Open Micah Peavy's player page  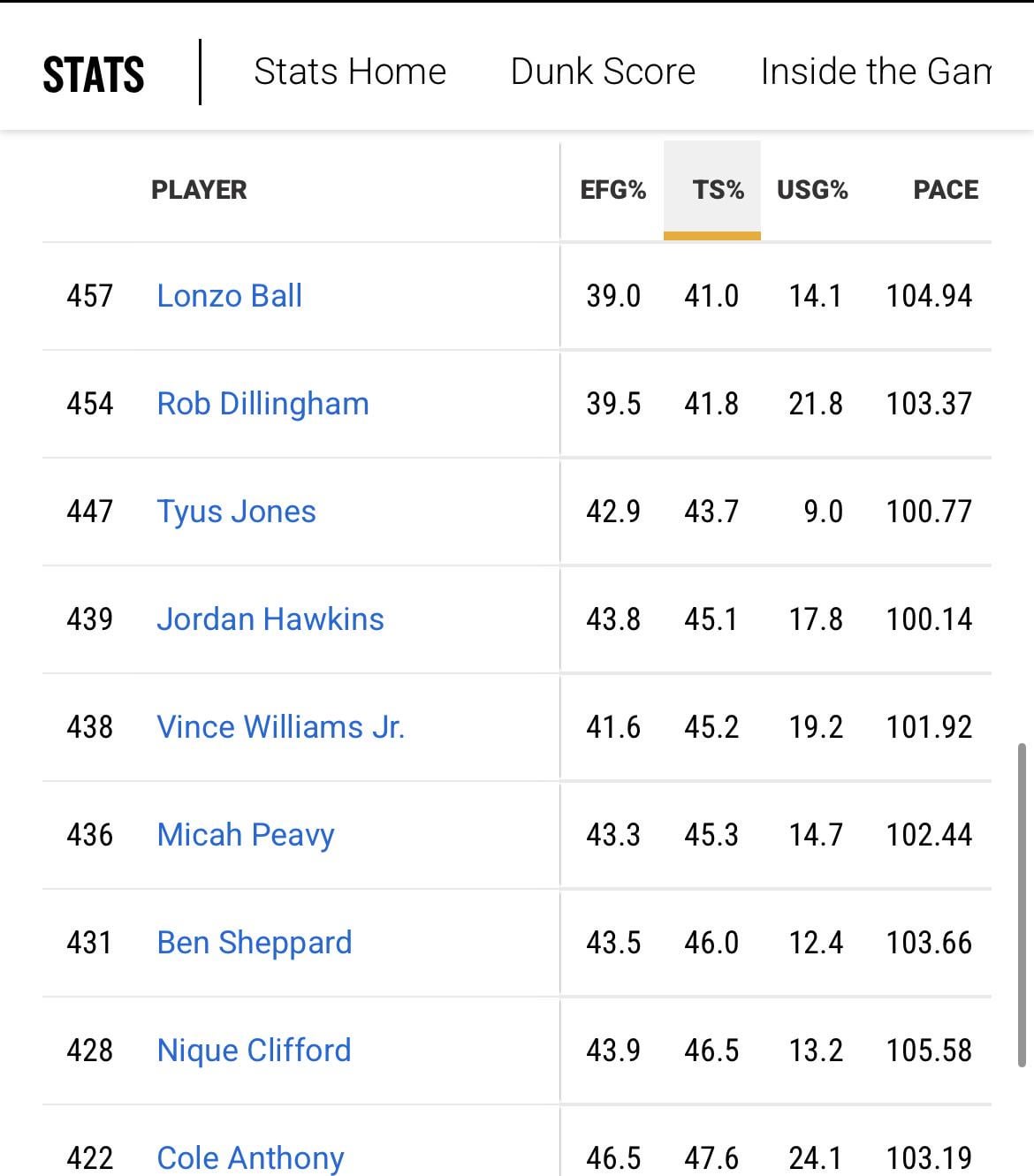tap(246, 834)
